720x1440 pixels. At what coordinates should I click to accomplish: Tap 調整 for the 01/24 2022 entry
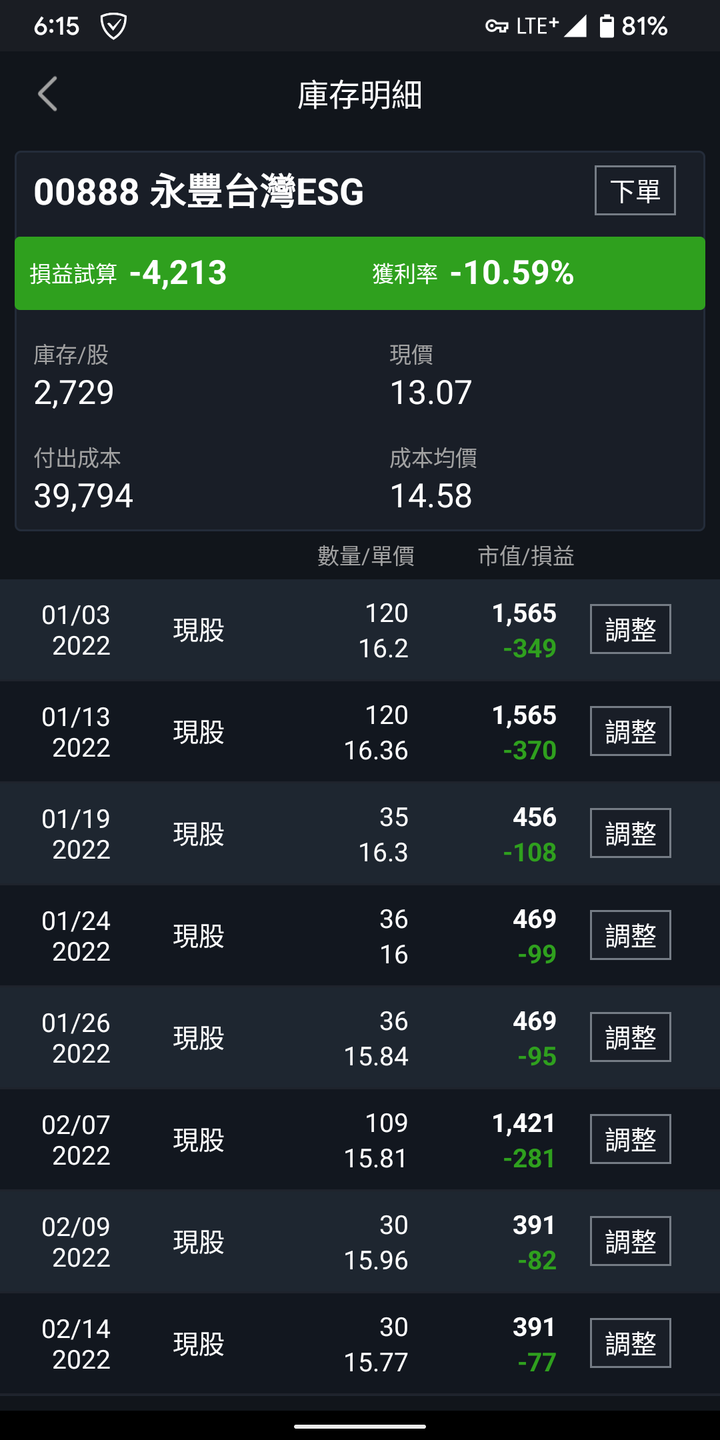pos(630,936)
